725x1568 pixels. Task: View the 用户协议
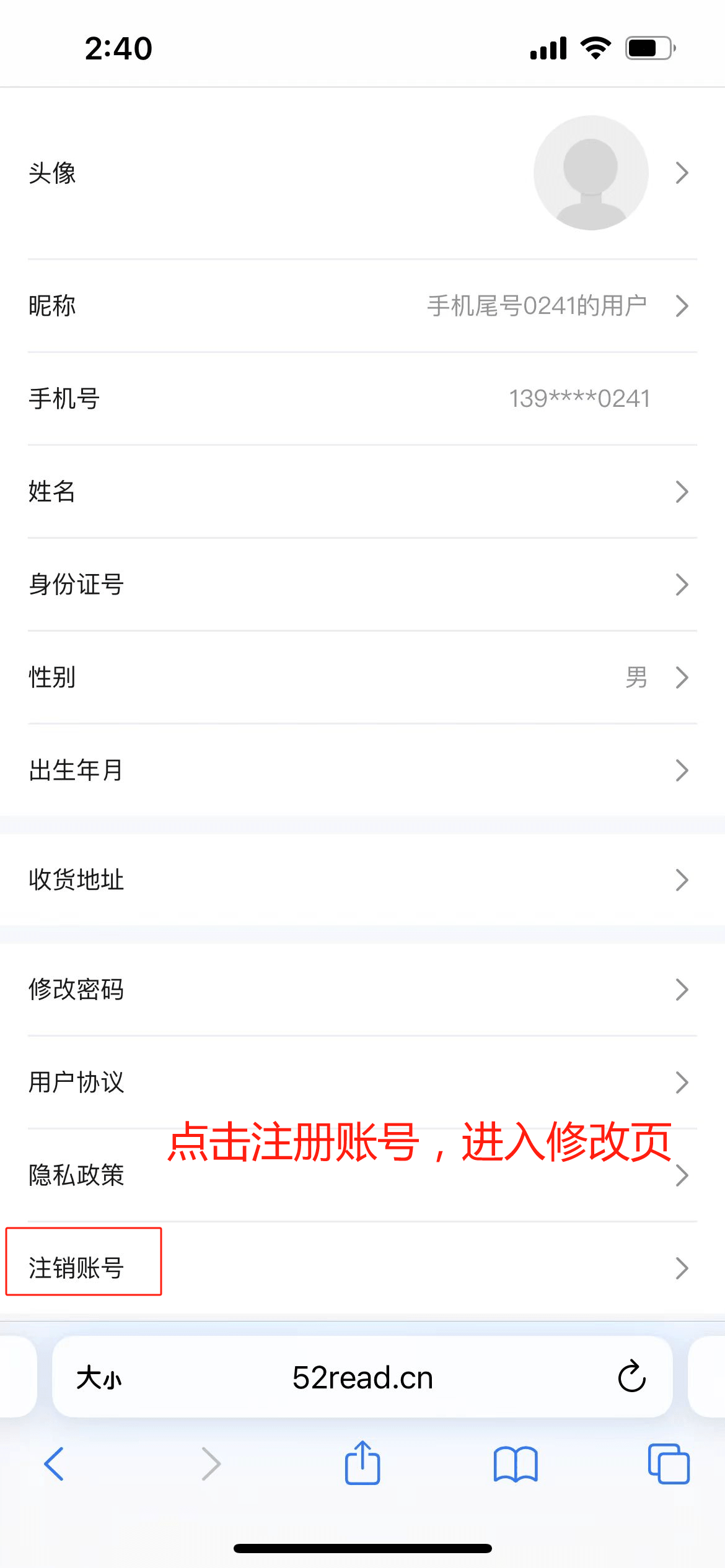click(362, 1082)
